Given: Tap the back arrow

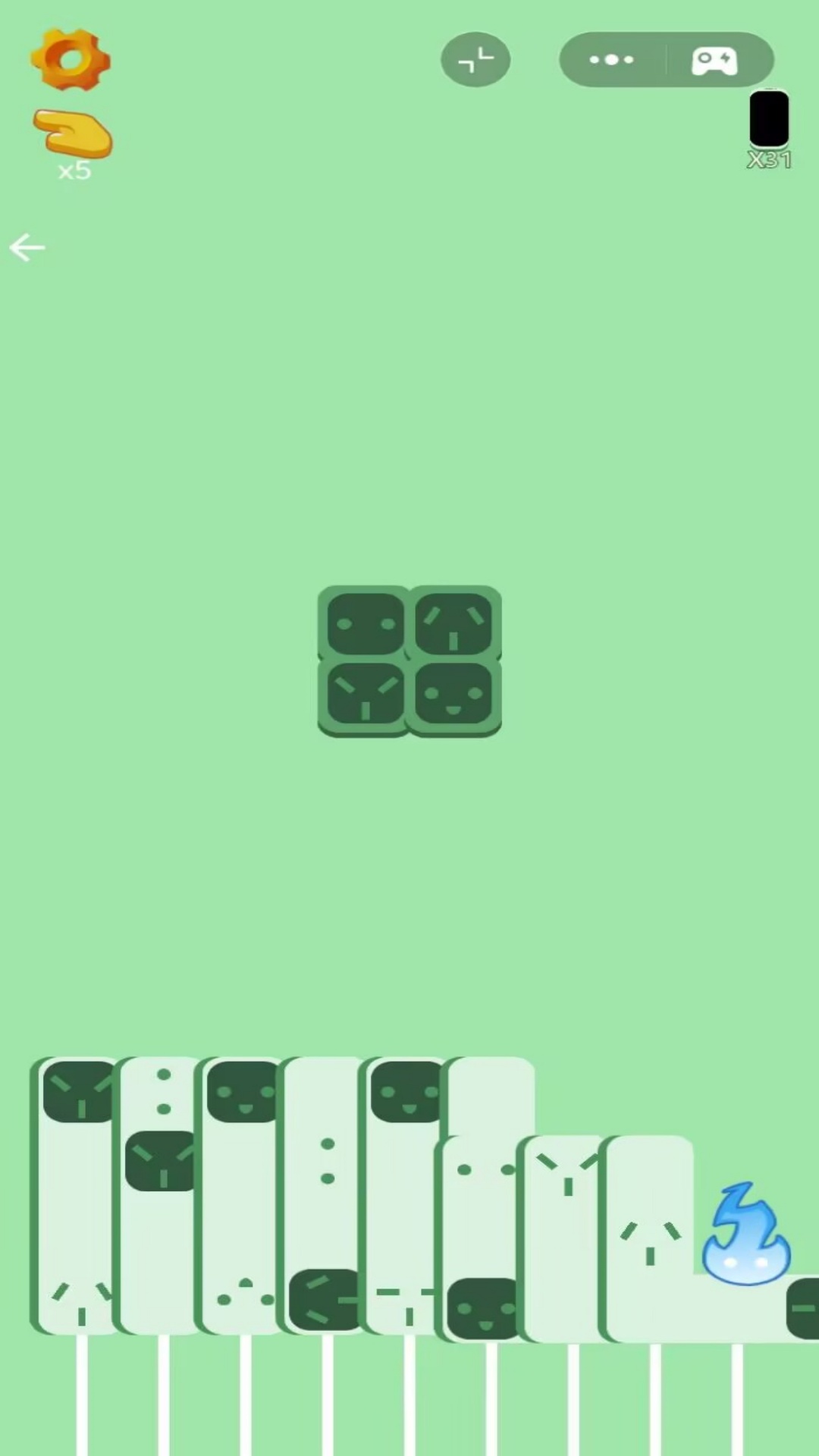Looking at the screenshot, I should (27, 247).
